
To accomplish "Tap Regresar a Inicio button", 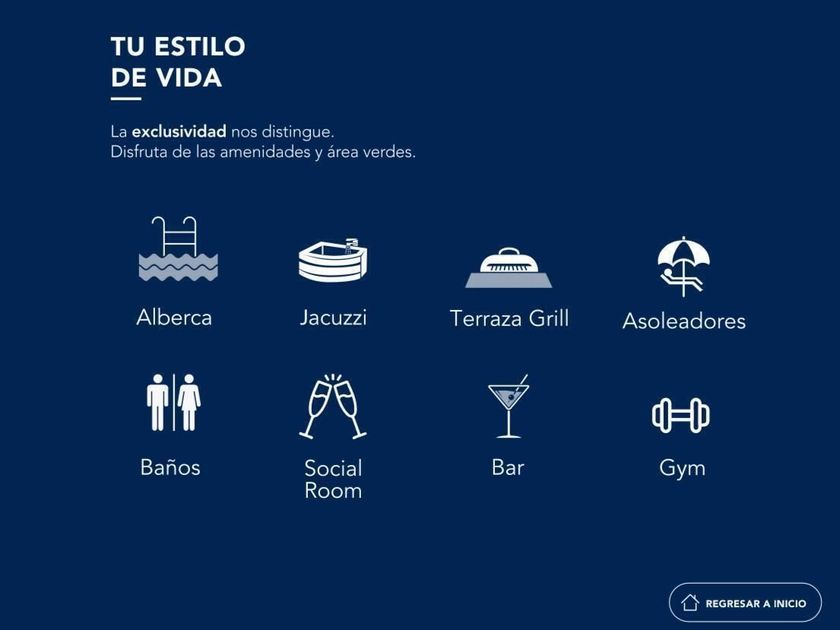I will tap(745, 603).
